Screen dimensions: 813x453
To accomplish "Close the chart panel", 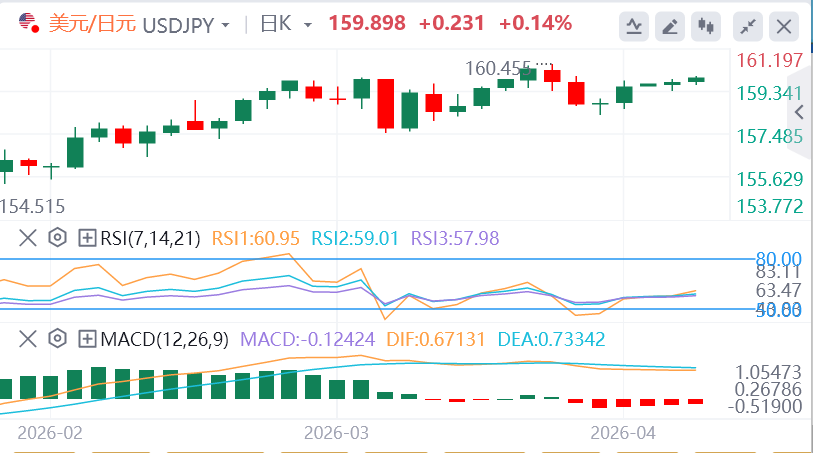I will click(784, 26).
